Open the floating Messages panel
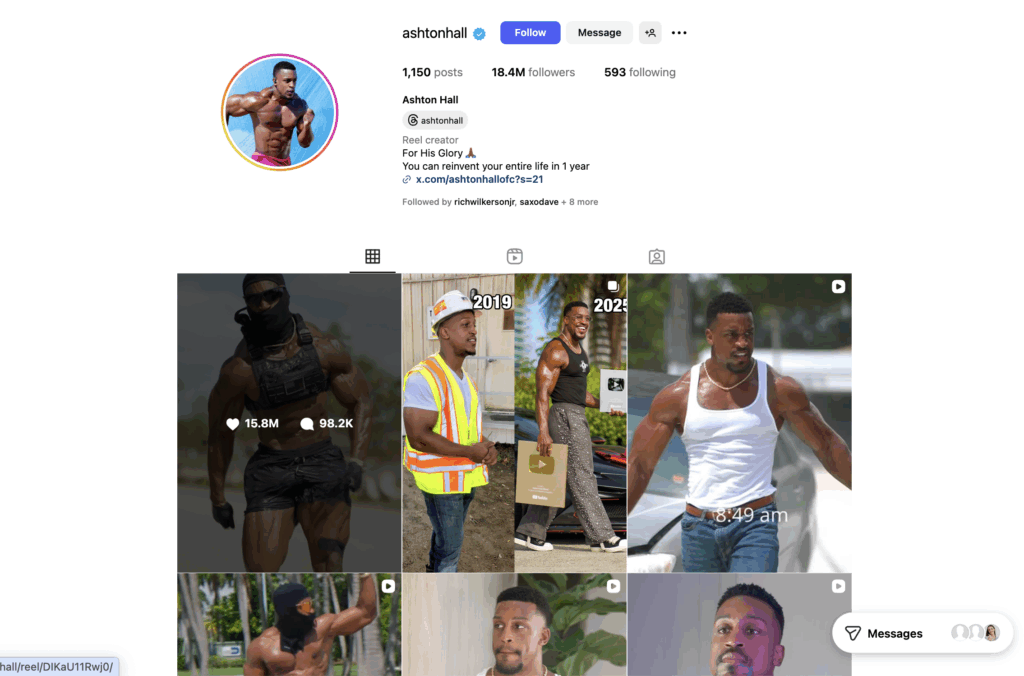Image resolution: width=1024 pixels, height=676 pixels. coord(895,633)
